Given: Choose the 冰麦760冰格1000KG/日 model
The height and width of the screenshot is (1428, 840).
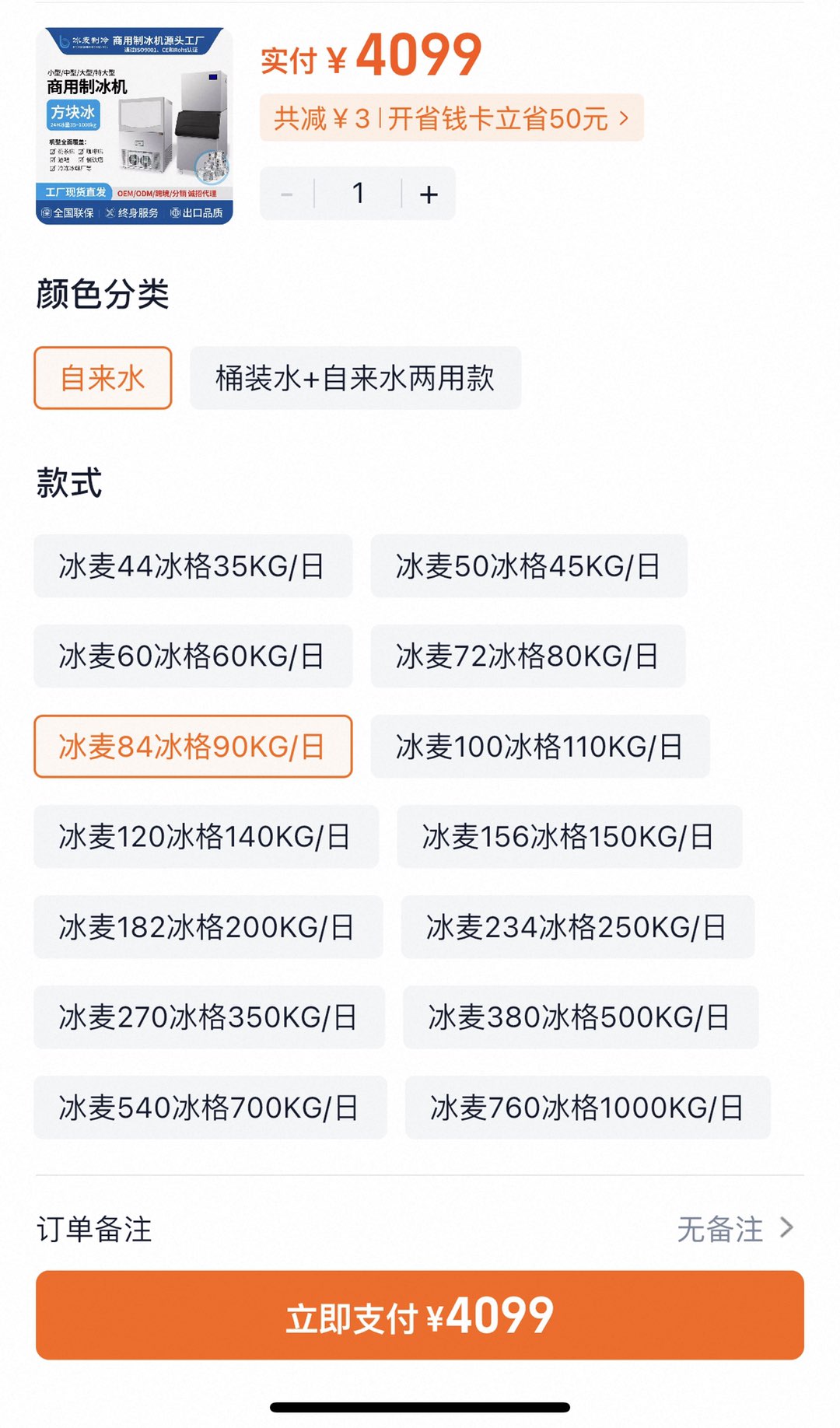Looking at the screenshot, I should click(x=587, y=1108).
